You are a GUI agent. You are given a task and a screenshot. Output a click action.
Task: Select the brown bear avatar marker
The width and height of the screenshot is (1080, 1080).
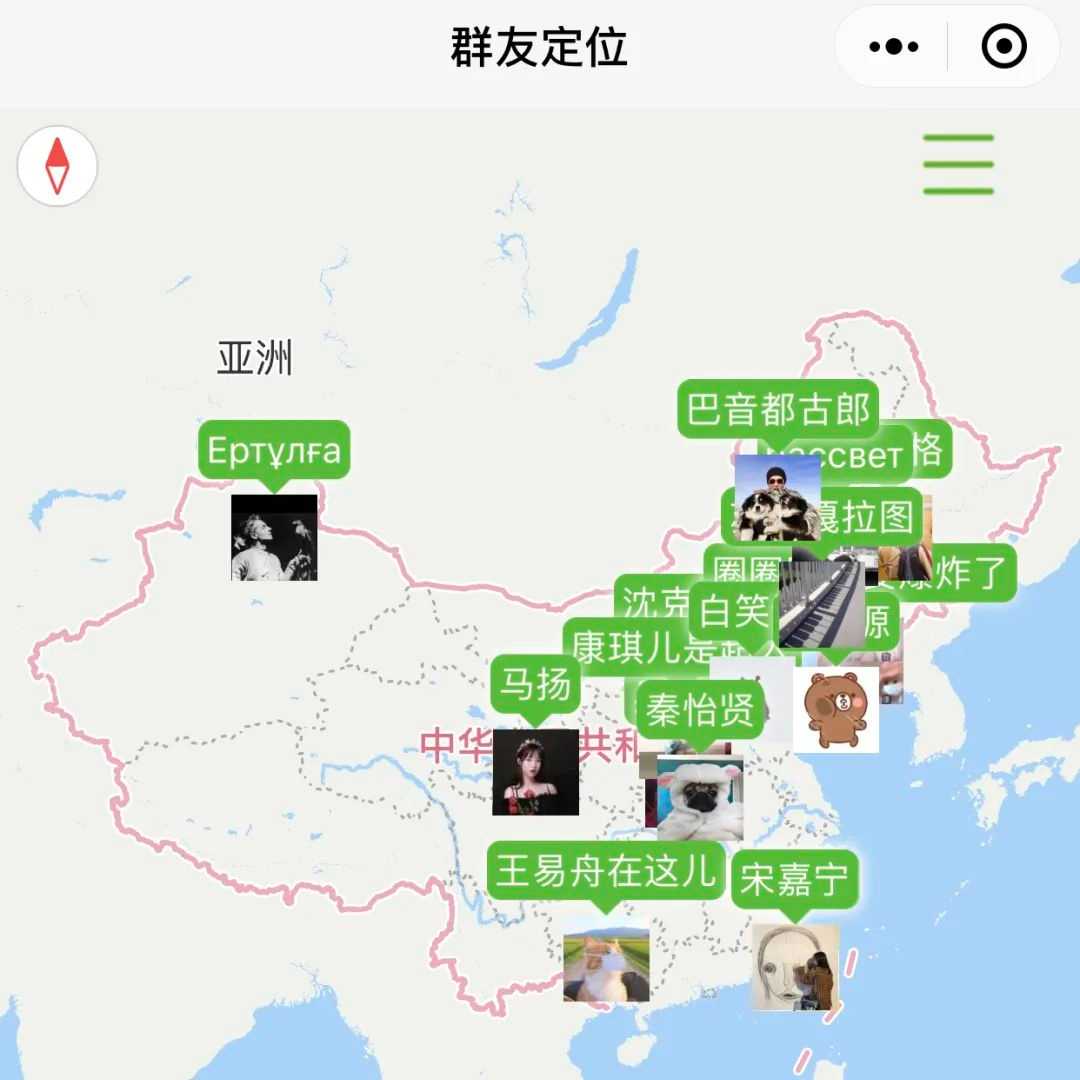836,710
